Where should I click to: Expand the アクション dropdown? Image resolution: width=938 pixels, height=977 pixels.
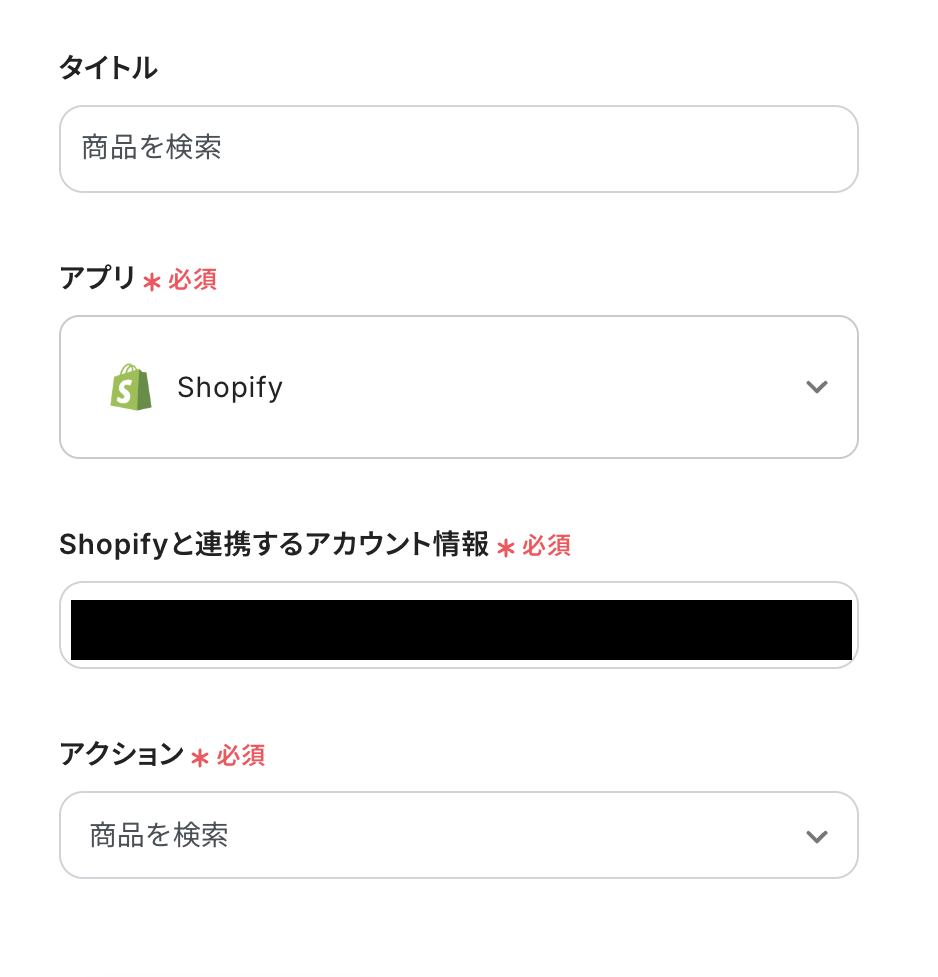click(x=458, y=836)
